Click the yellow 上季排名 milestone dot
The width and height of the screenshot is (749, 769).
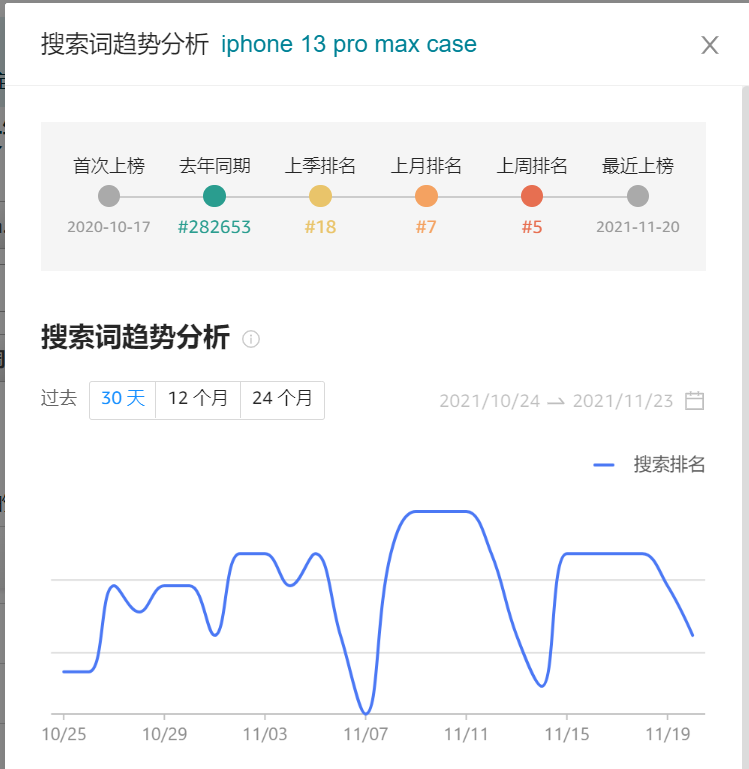pyautogui.click(x=320, y=196)
